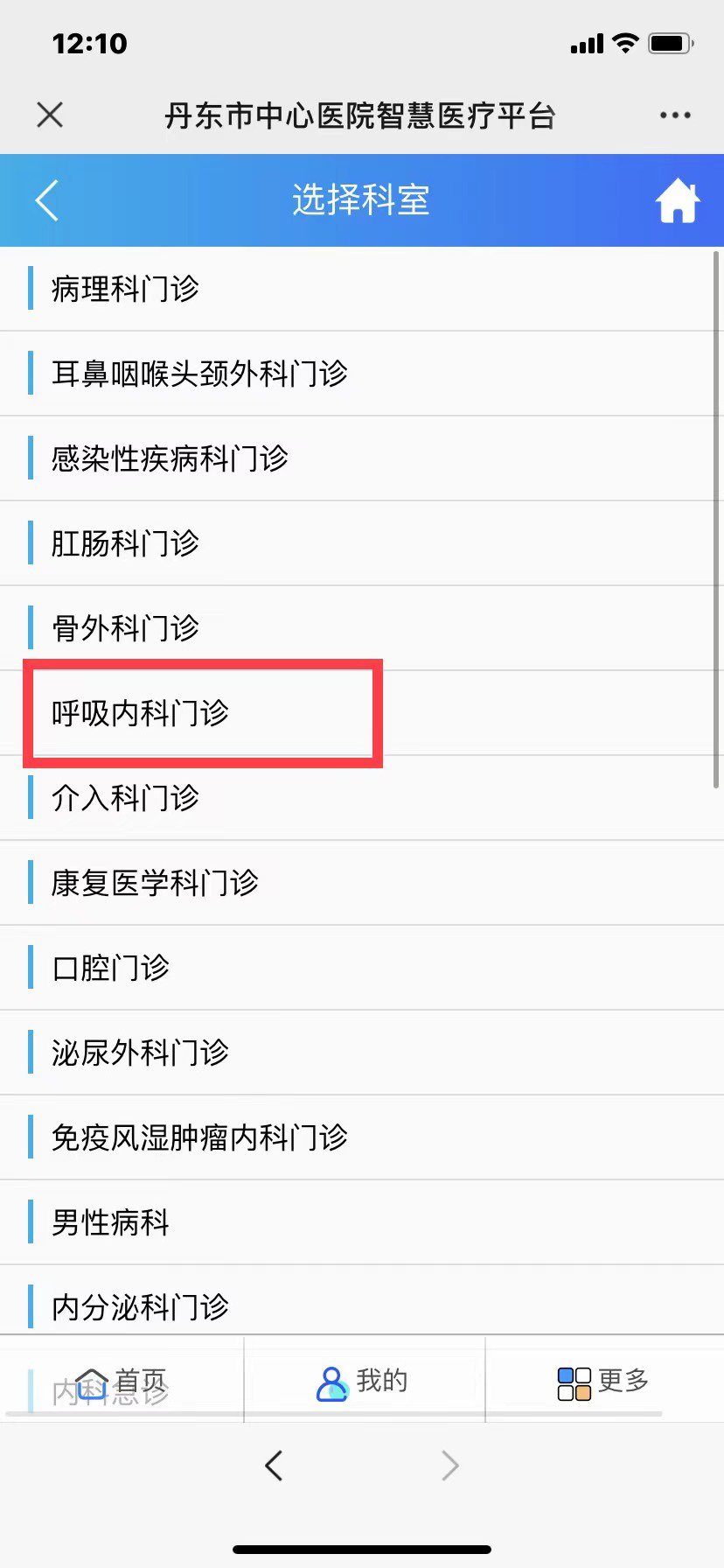Select 介入科门诊
The height and width of the screenshot is (1568, 724).
pyautogui.click(x=126, y=798)
